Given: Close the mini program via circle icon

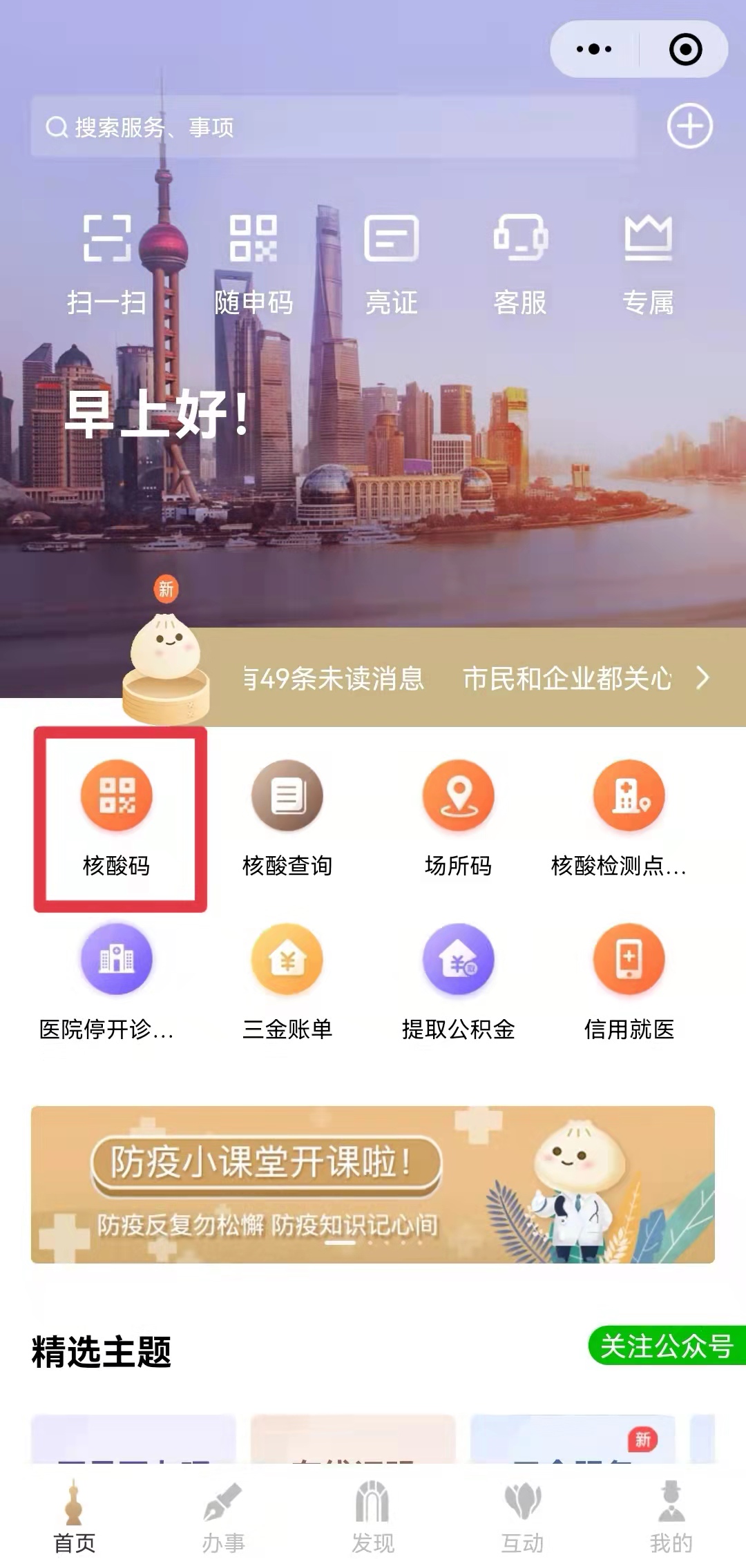Looking at the screenshot, I should pyautogui.click(x=685, y=49).
